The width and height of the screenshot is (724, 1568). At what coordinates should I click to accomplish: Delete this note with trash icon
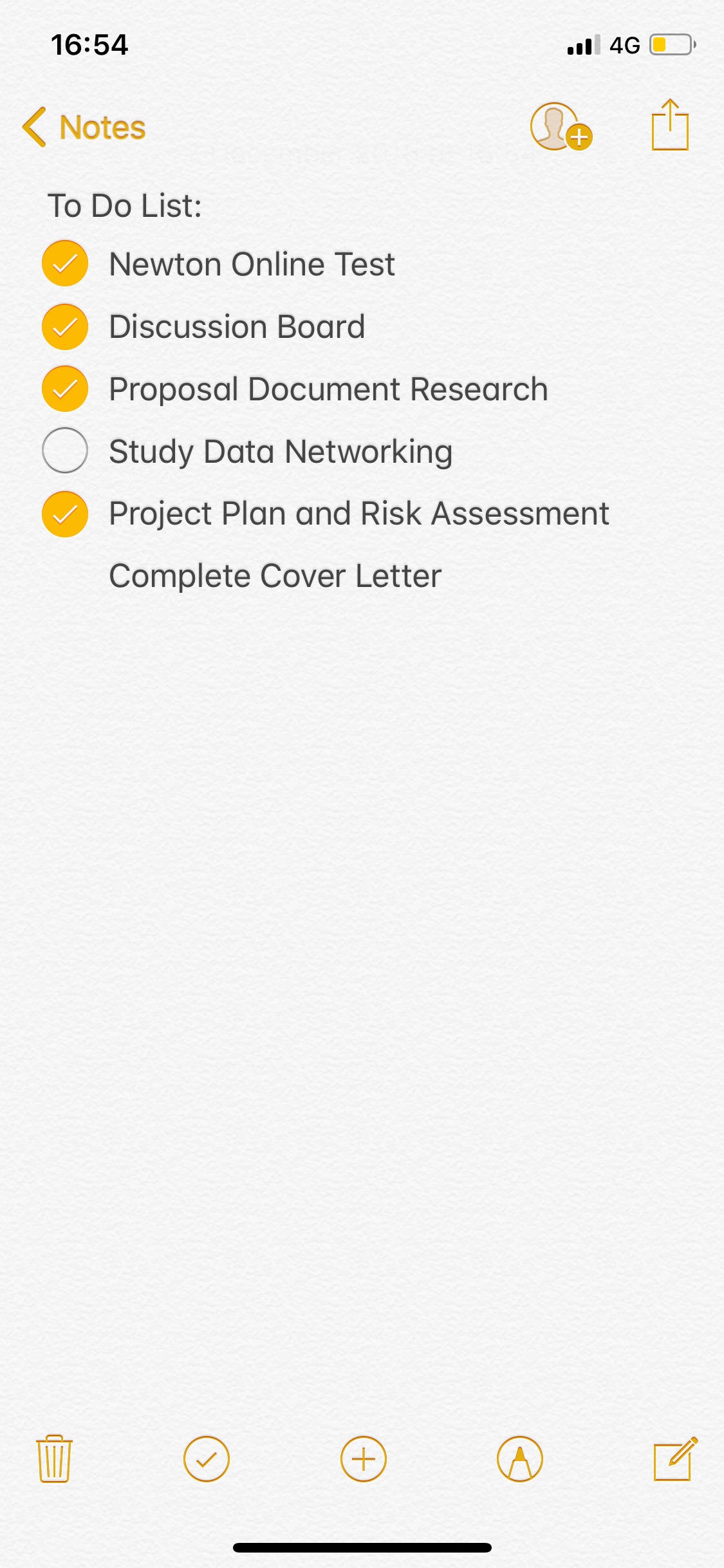(54, 1459)
